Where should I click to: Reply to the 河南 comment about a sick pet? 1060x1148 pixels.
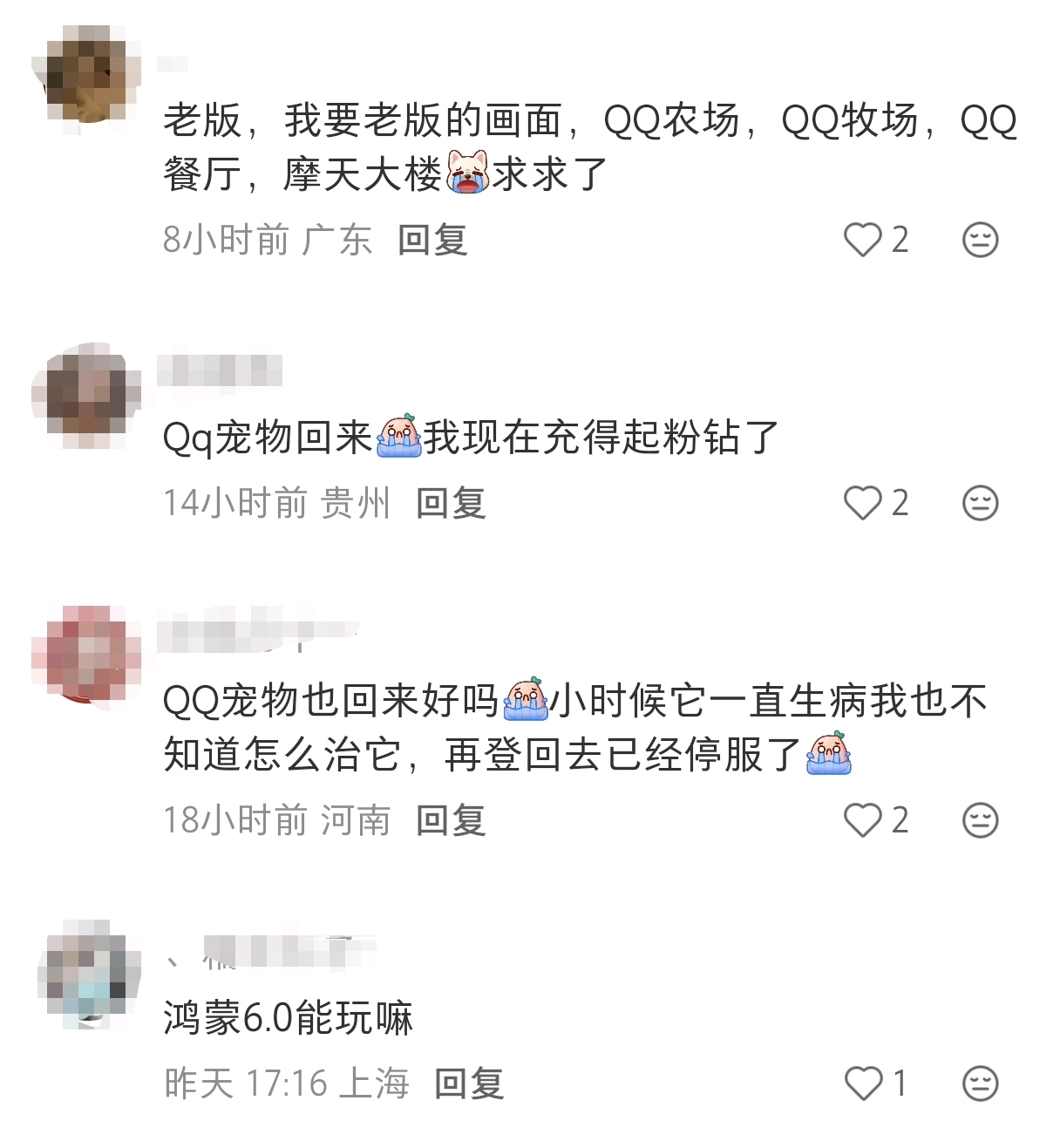pyautogui.click(x=451, y=820)
